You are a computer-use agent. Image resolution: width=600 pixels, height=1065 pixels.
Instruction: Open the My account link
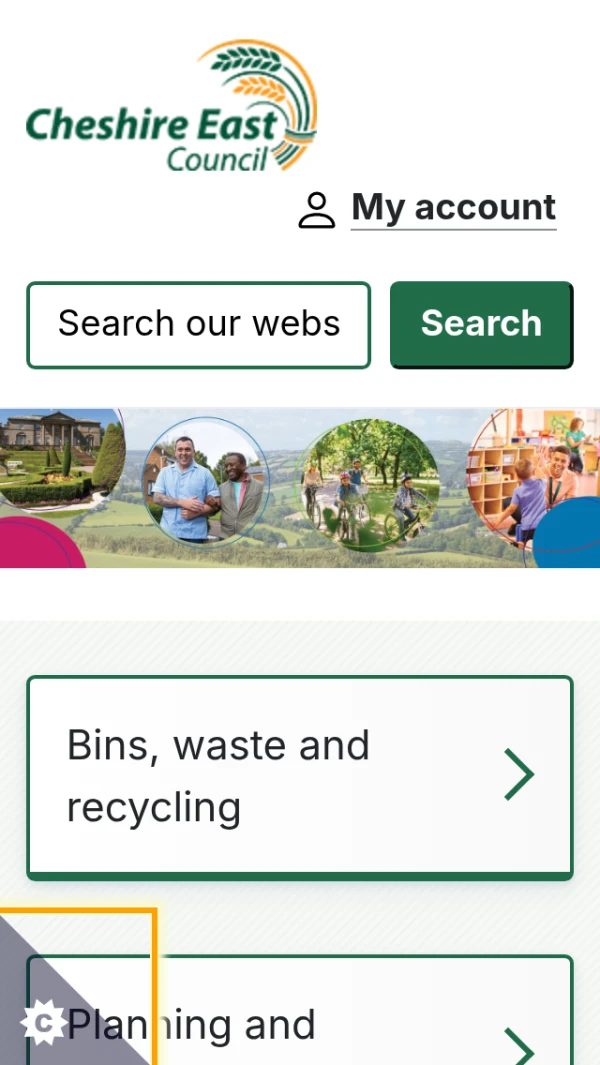(452, 208)
